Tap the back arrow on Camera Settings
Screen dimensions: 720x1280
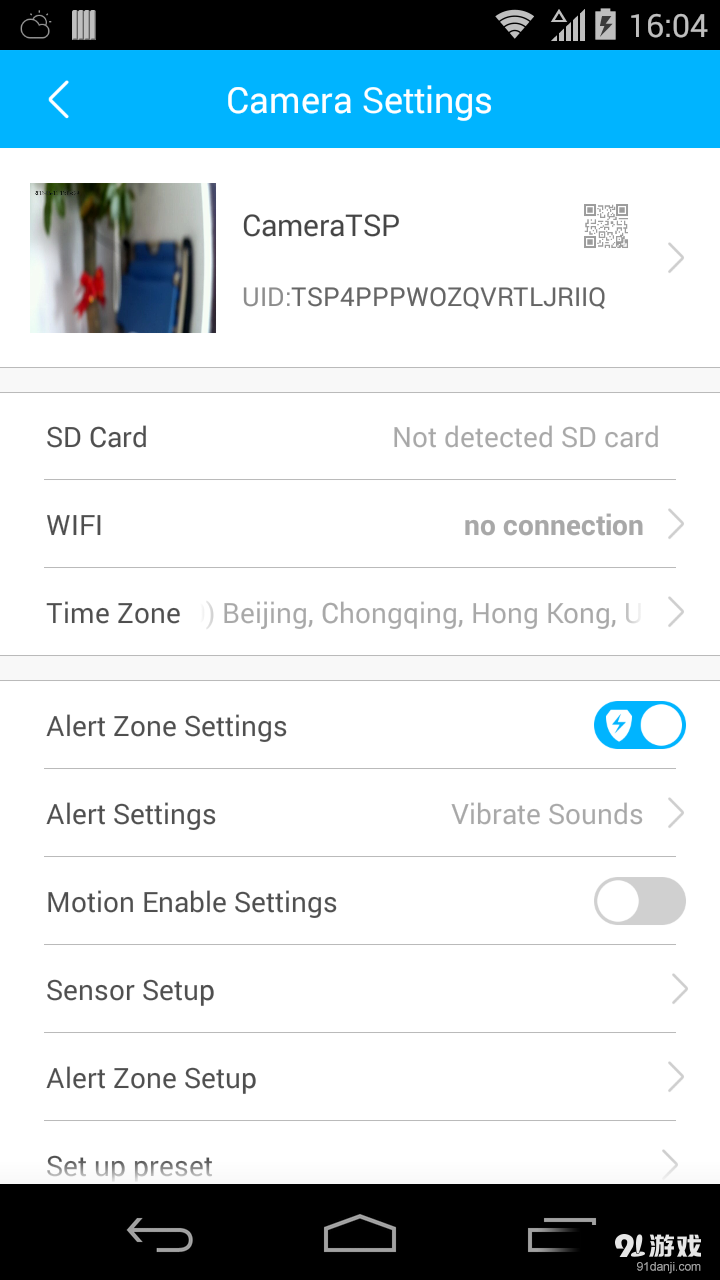[x=57, y=99]
